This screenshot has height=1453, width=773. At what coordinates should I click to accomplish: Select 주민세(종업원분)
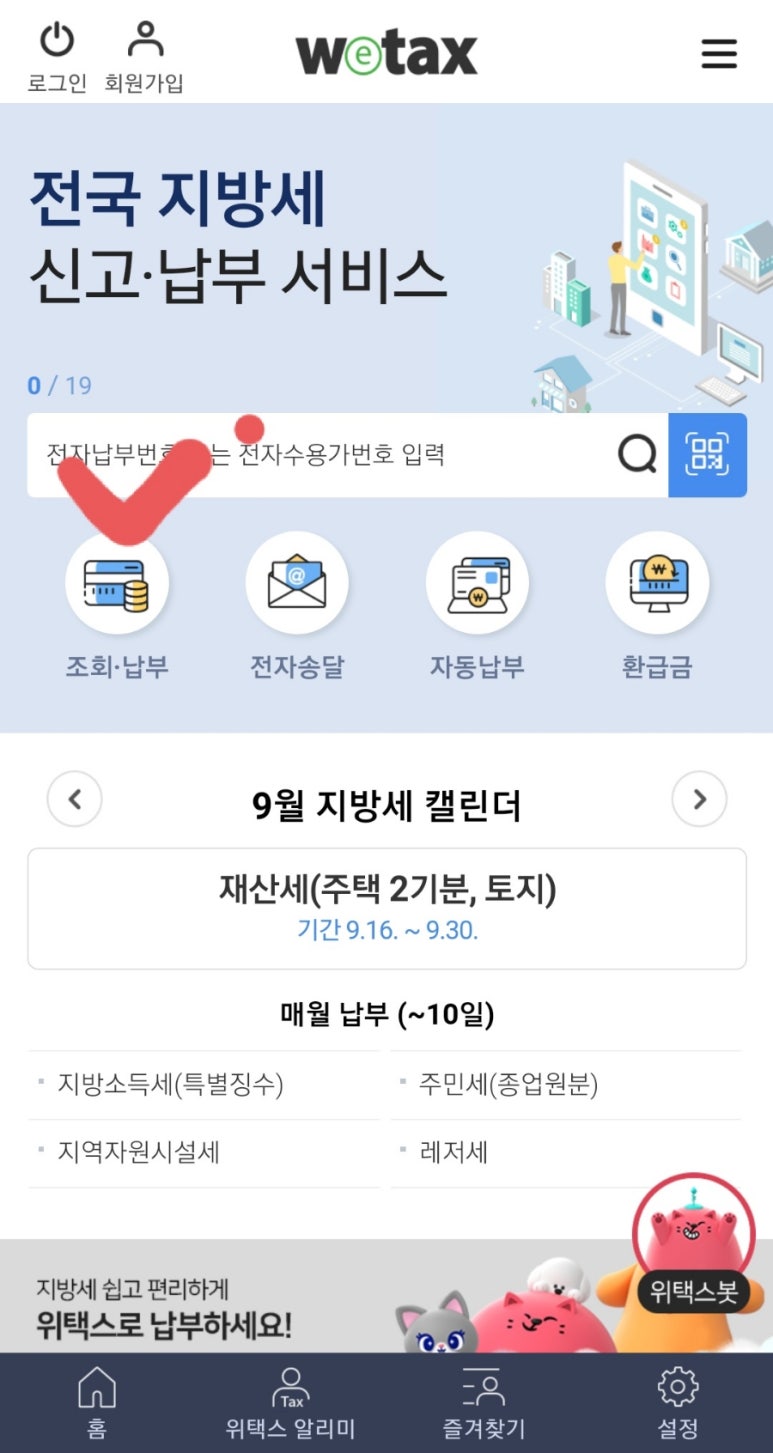508,1085
